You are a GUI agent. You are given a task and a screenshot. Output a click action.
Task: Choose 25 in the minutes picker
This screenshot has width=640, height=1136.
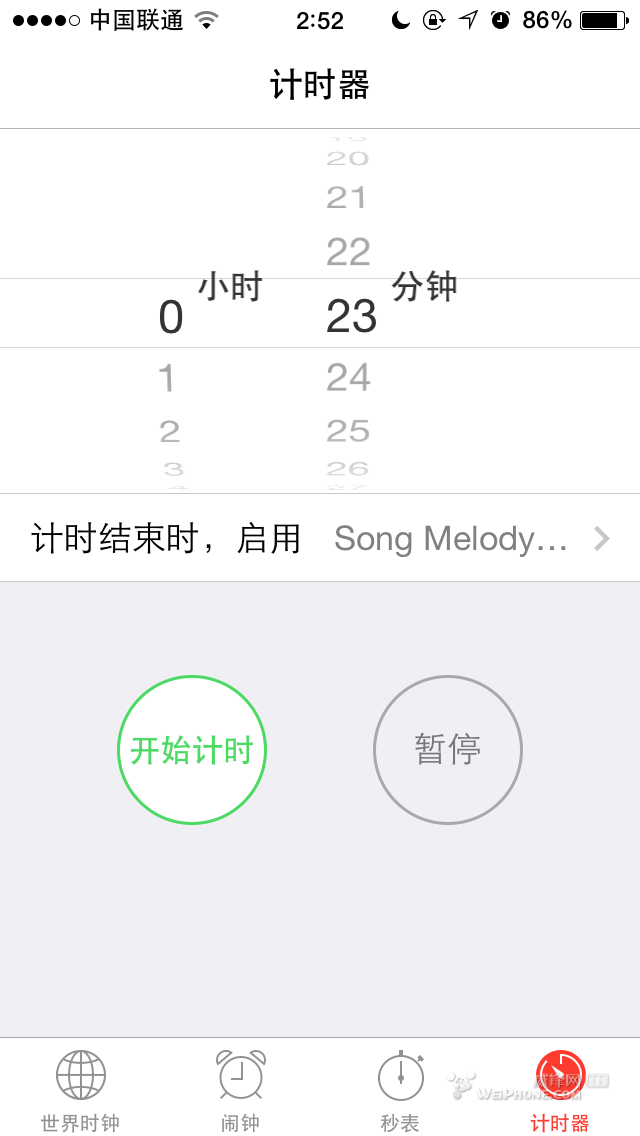[x=349, y=431]
